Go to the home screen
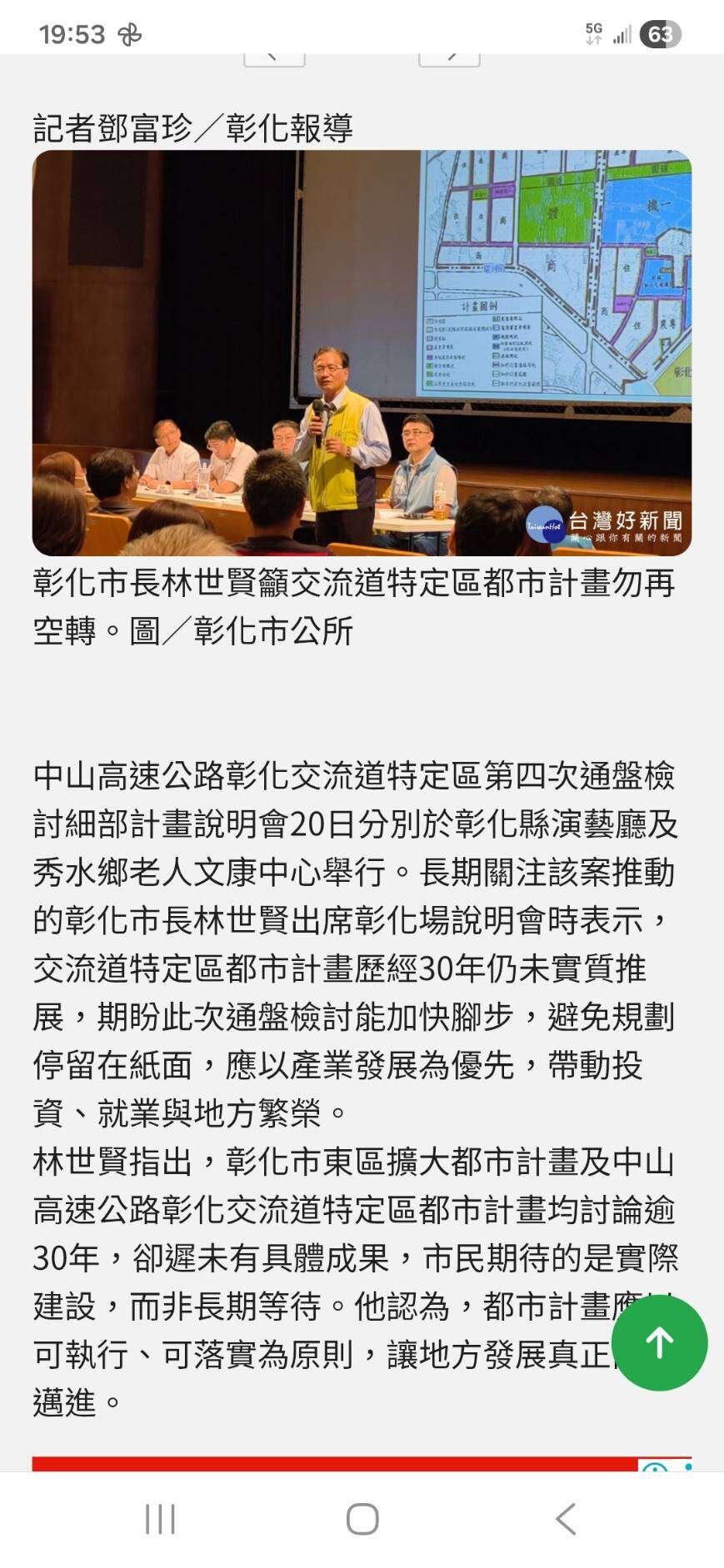Viewport: 724px width, 1568px height. [362, 1519]
